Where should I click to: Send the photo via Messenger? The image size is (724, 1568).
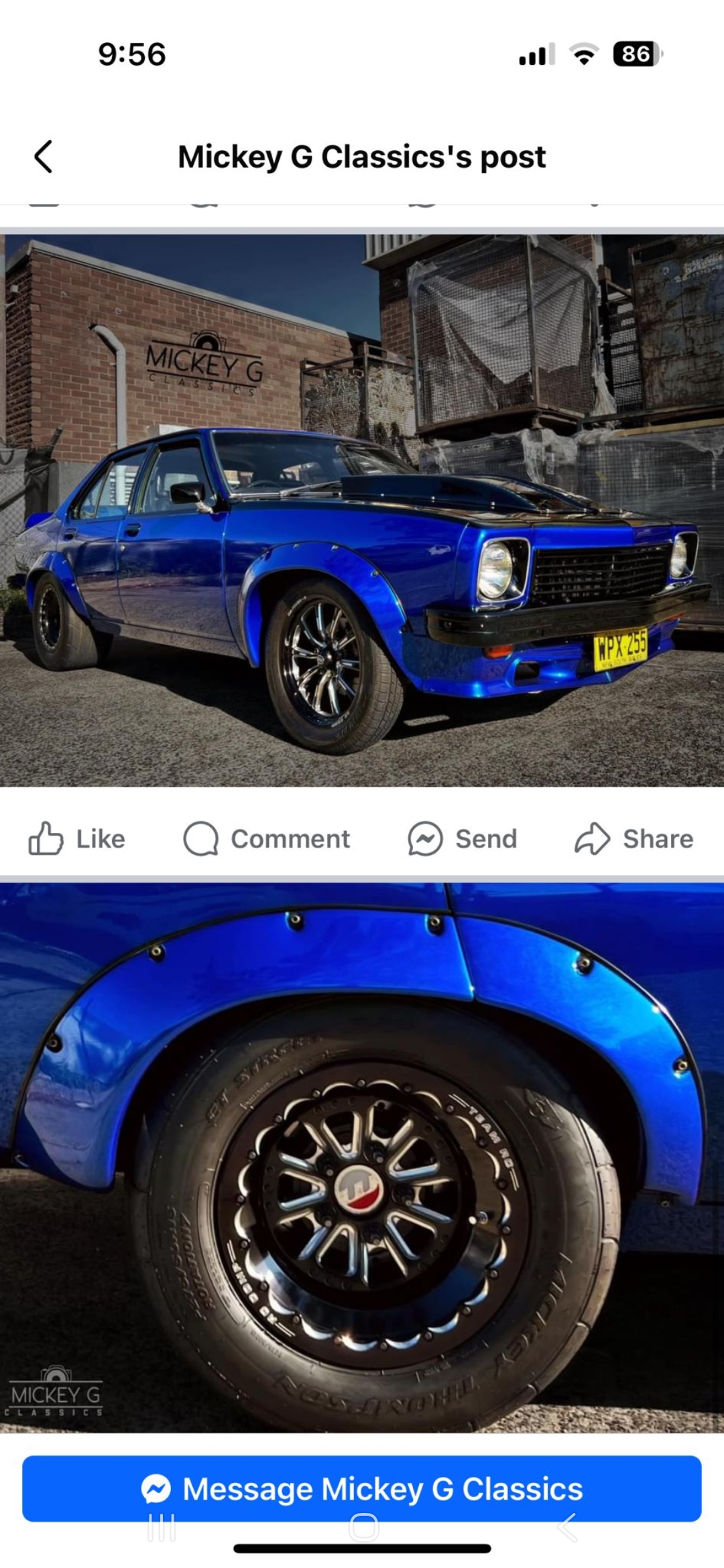463,839
